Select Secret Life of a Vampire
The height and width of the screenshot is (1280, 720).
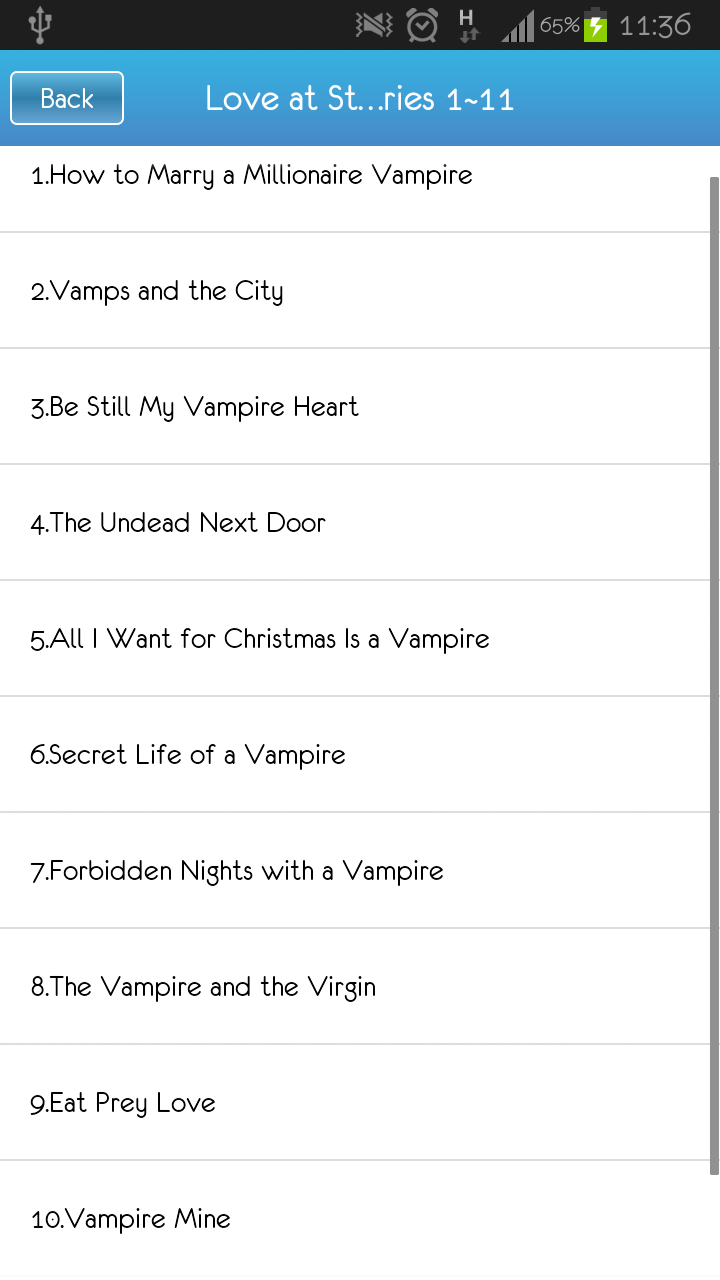point(188,755)
